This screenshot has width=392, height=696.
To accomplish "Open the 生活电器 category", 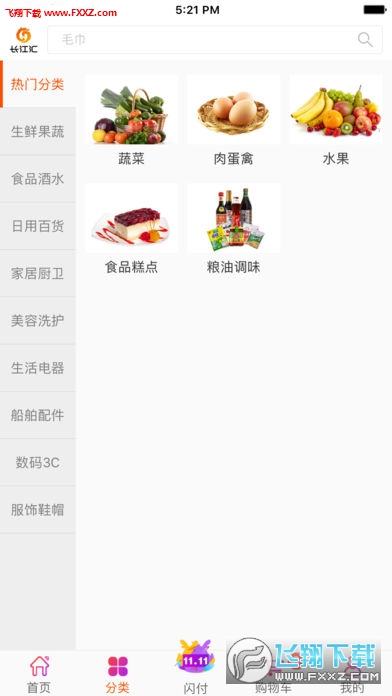I will [38, 368].
